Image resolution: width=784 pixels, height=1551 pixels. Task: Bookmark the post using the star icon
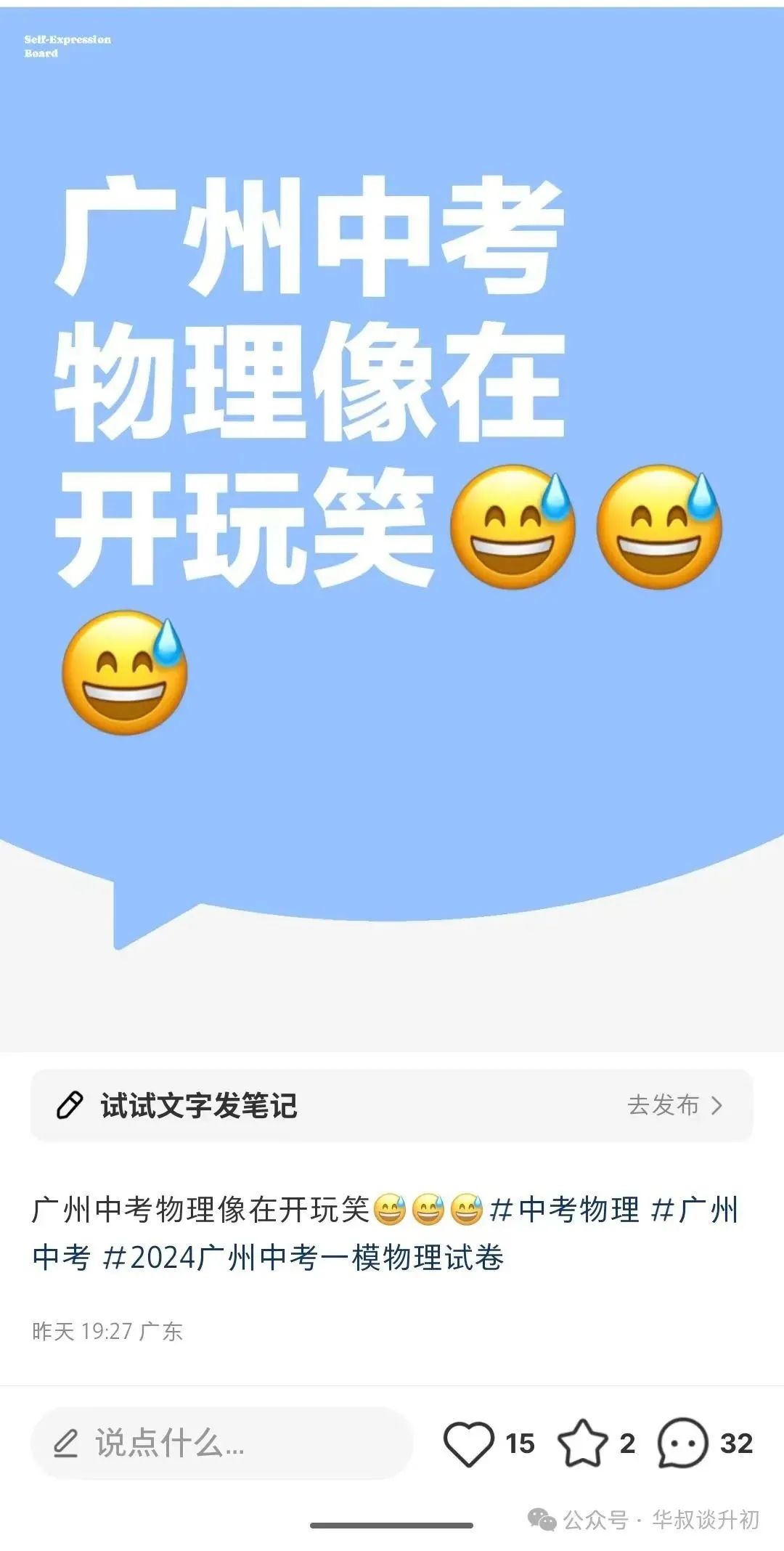(582, 1444)
